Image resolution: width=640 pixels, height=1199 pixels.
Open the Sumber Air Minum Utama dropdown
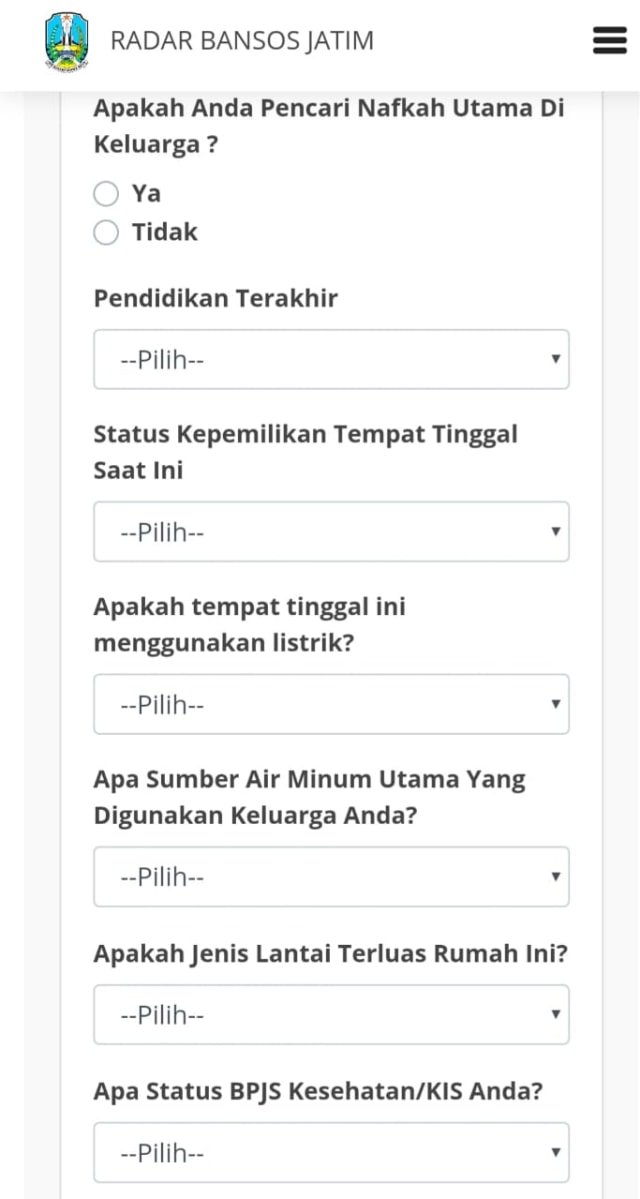click(331, 876)
